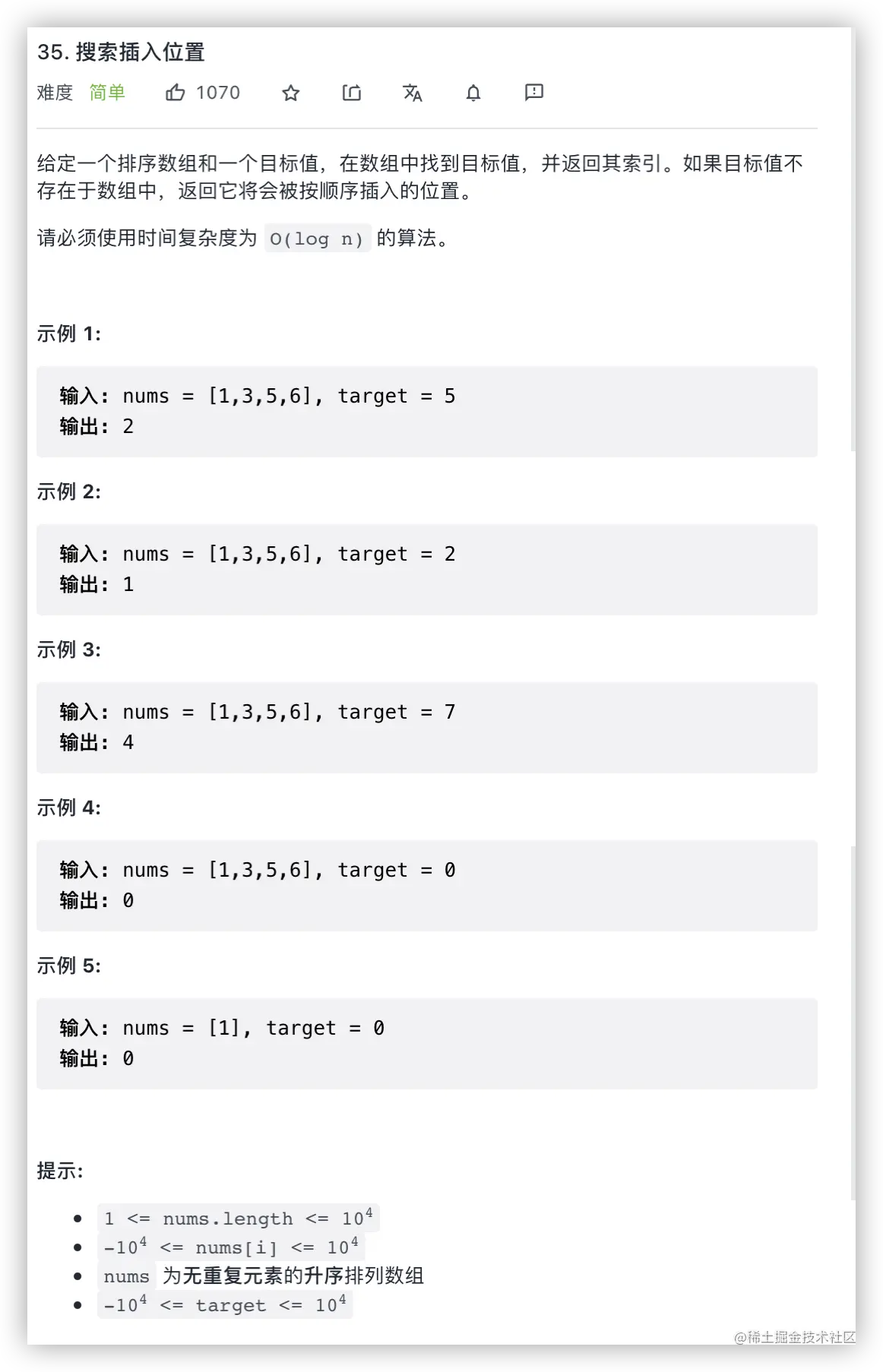Screen dimensions: 883x1372
Task: Share the problem via share icon
Action: tap(352, 93)
